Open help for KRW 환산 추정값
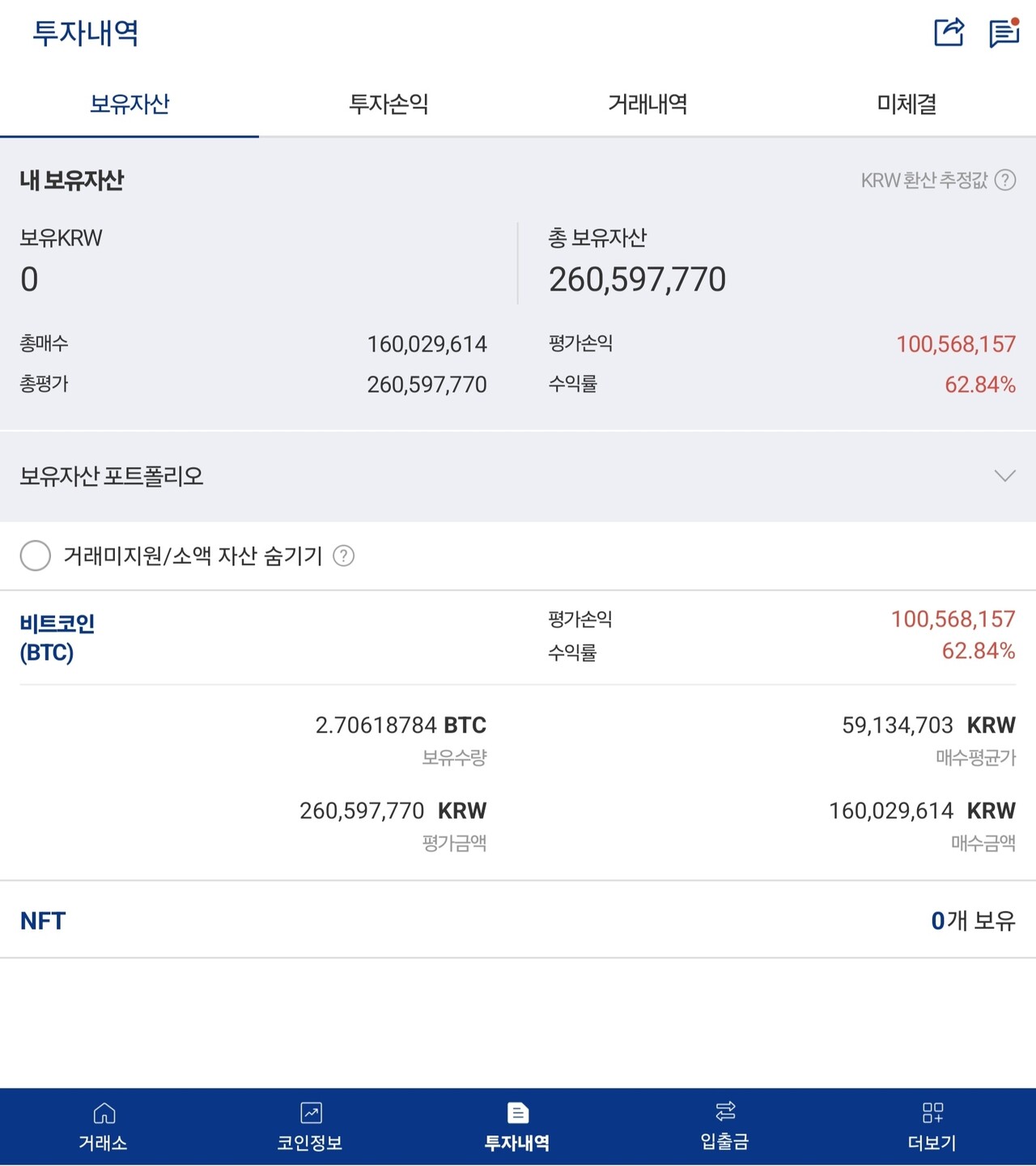 tap(1005, 180)
